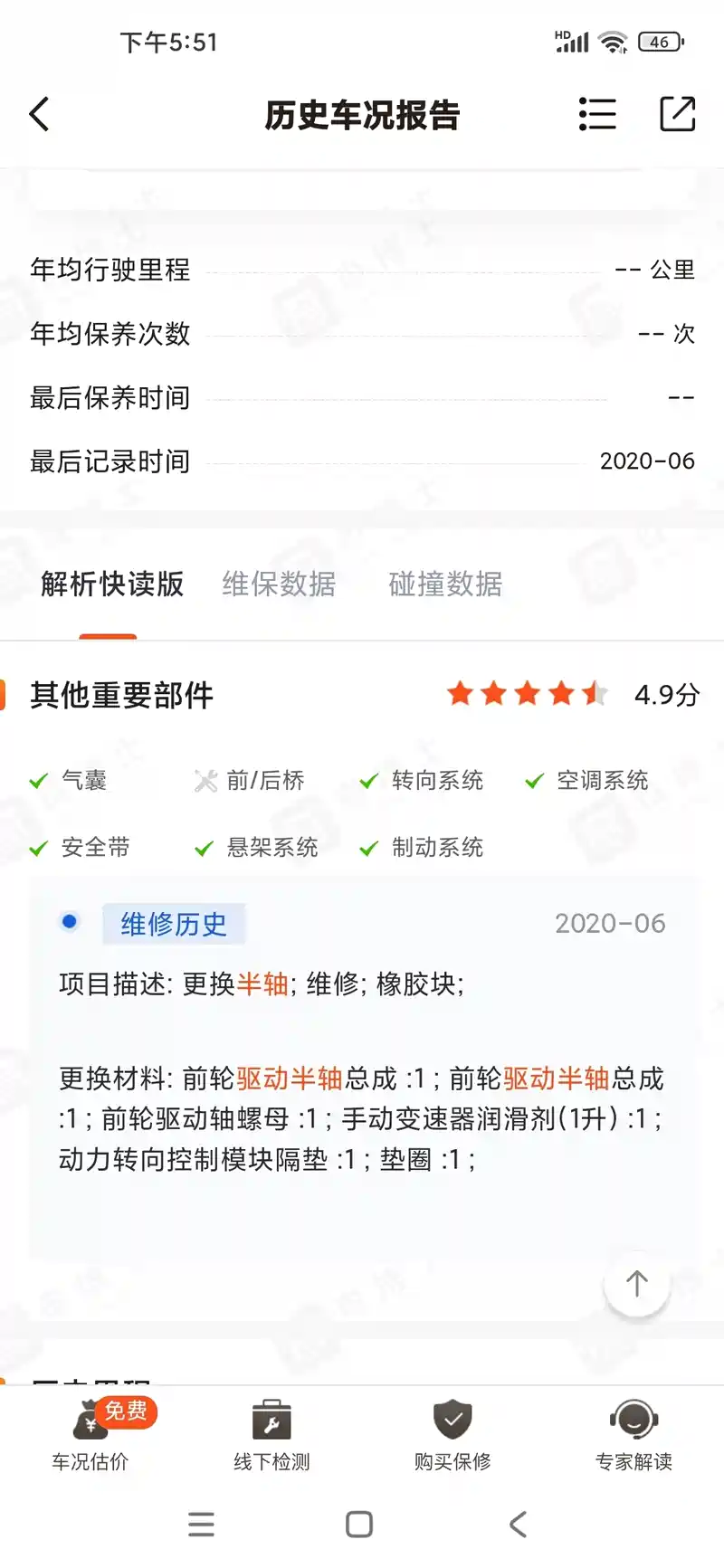Image resolution: width=724 pixels, height=1568 pixels.
Task: Open the report contents list icon
Action: point(597,115)
